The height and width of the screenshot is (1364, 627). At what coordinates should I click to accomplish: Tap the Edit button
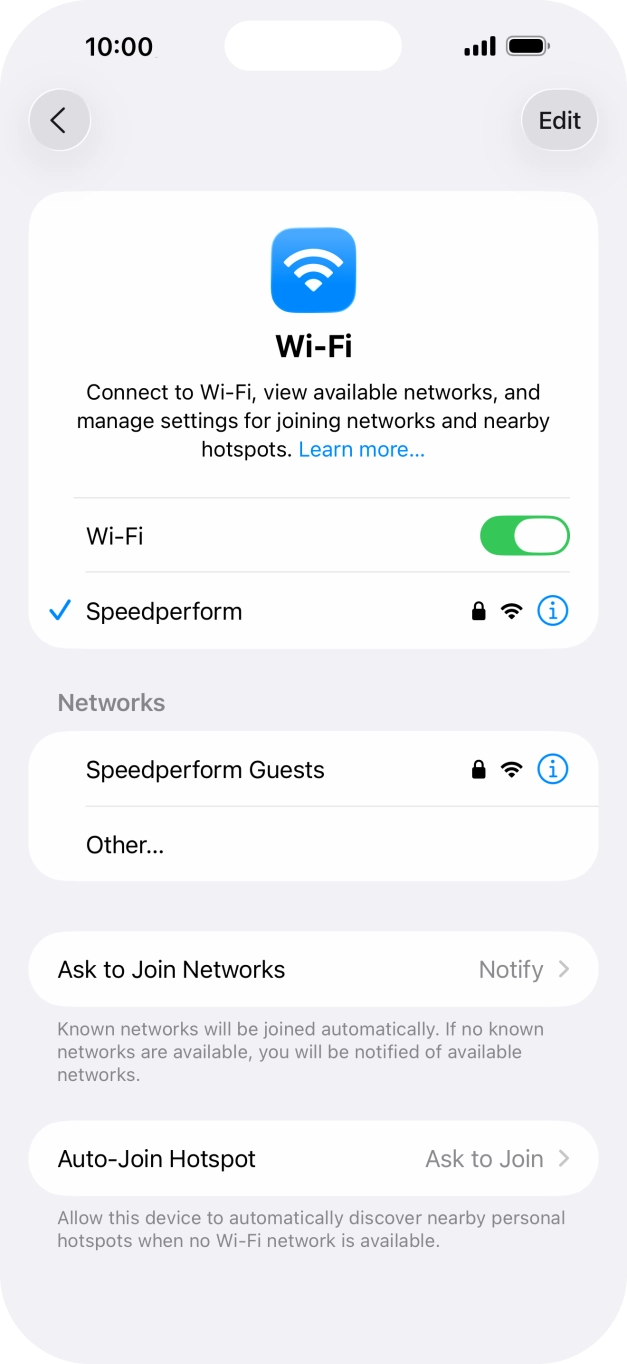pos(559,121)
